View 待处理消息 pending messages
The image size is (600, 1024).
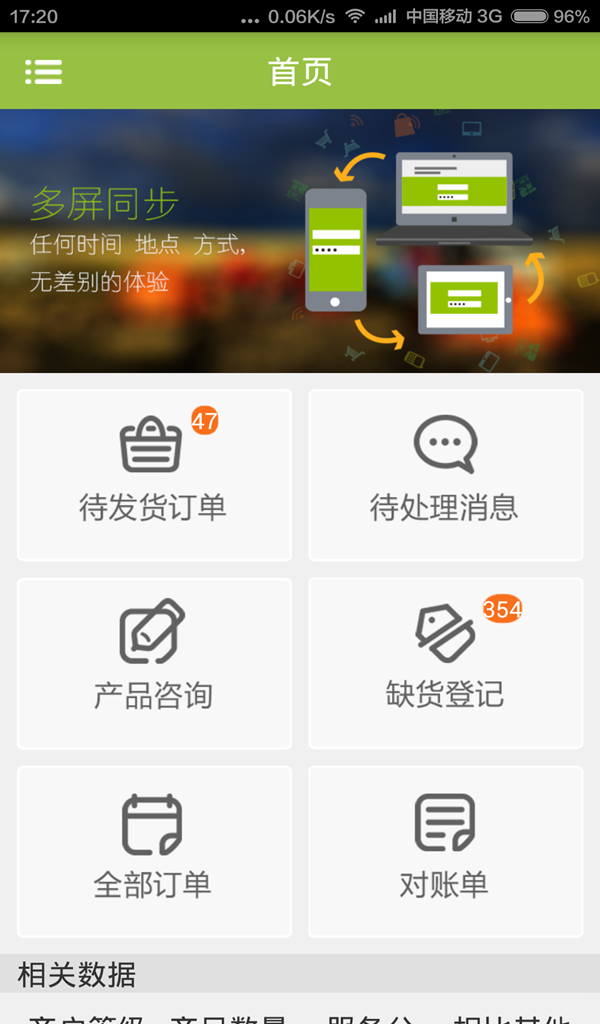click(445, 475)
